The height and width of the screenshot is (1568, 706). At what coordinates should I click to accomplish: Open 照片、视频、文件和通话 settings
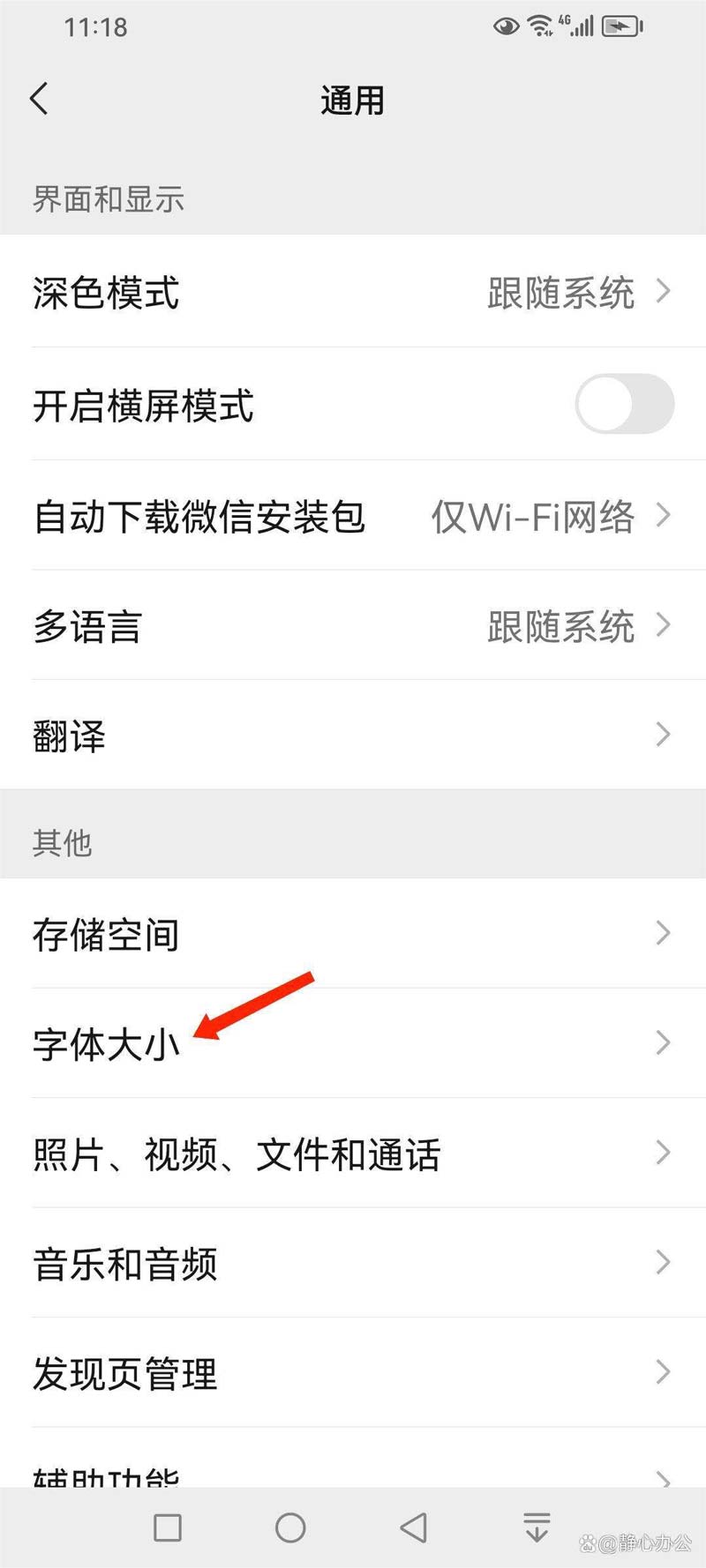tap(353, 1154)
